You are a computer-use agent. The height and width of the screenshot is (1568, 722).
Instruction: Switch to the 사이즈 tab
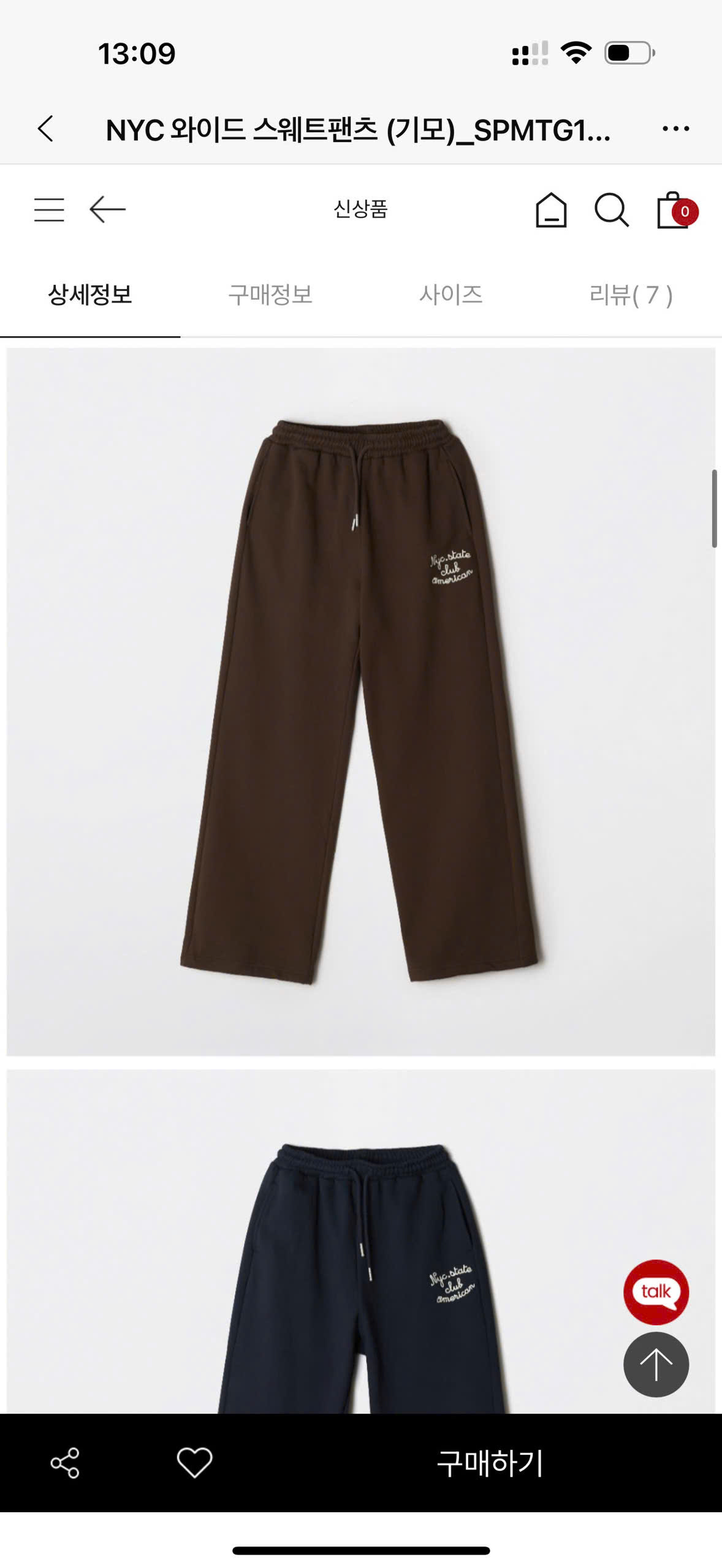[450, 295]
